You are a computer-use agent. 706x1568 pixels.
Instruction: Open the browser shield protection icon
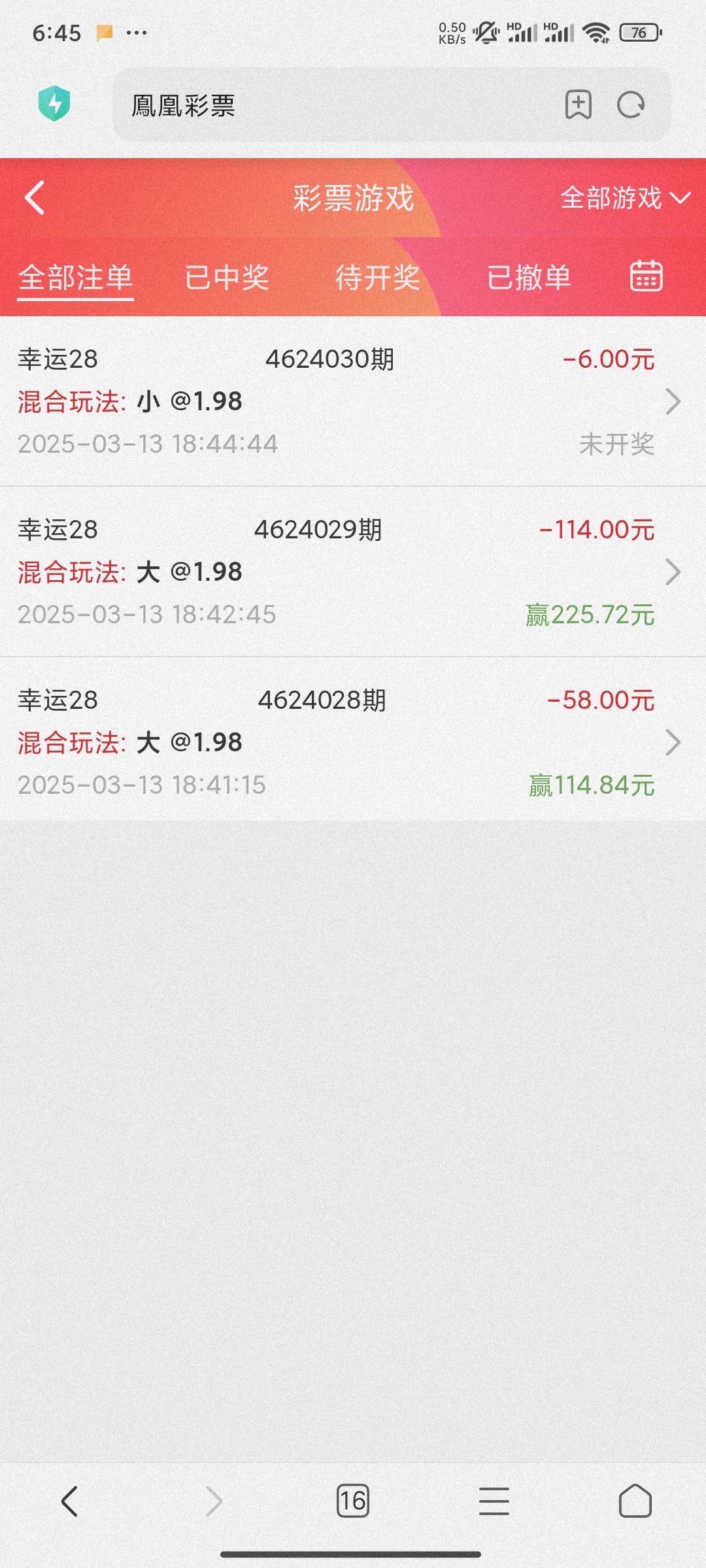[x=54, y=104]
